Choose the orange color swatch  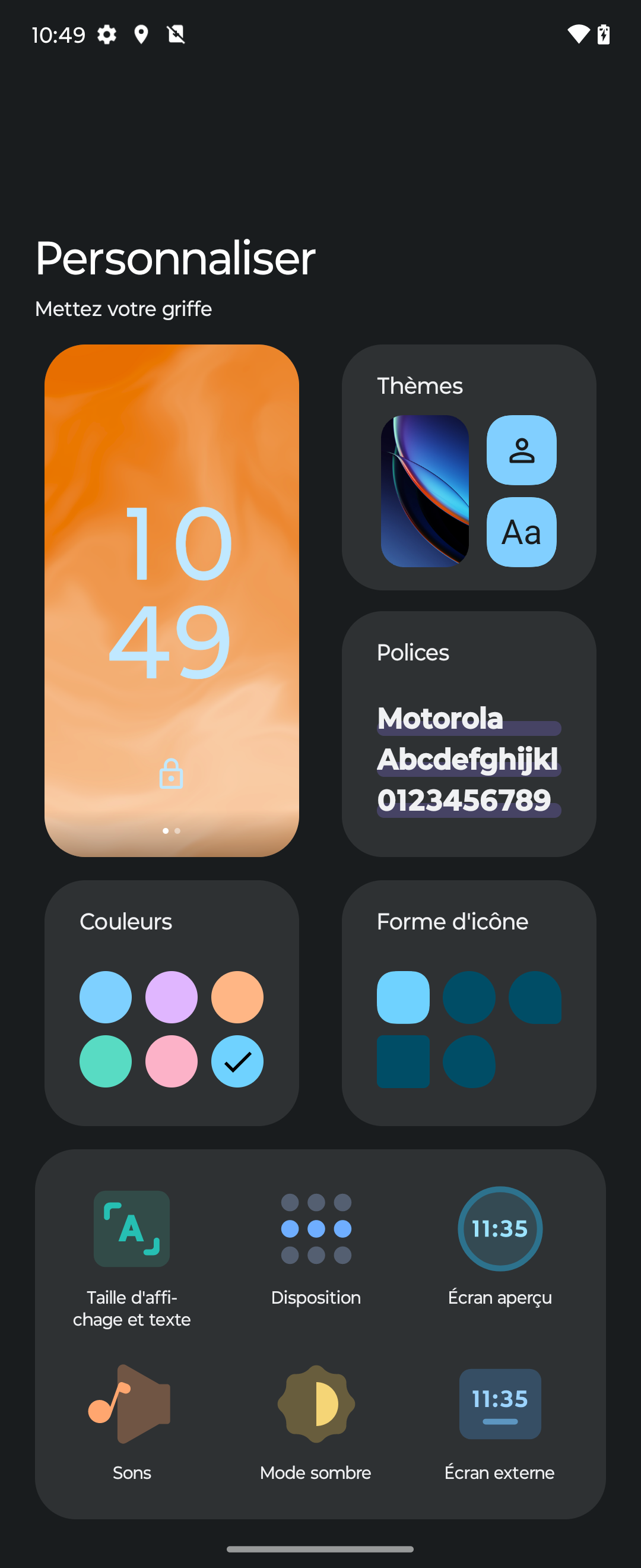(x=237, y=997)
